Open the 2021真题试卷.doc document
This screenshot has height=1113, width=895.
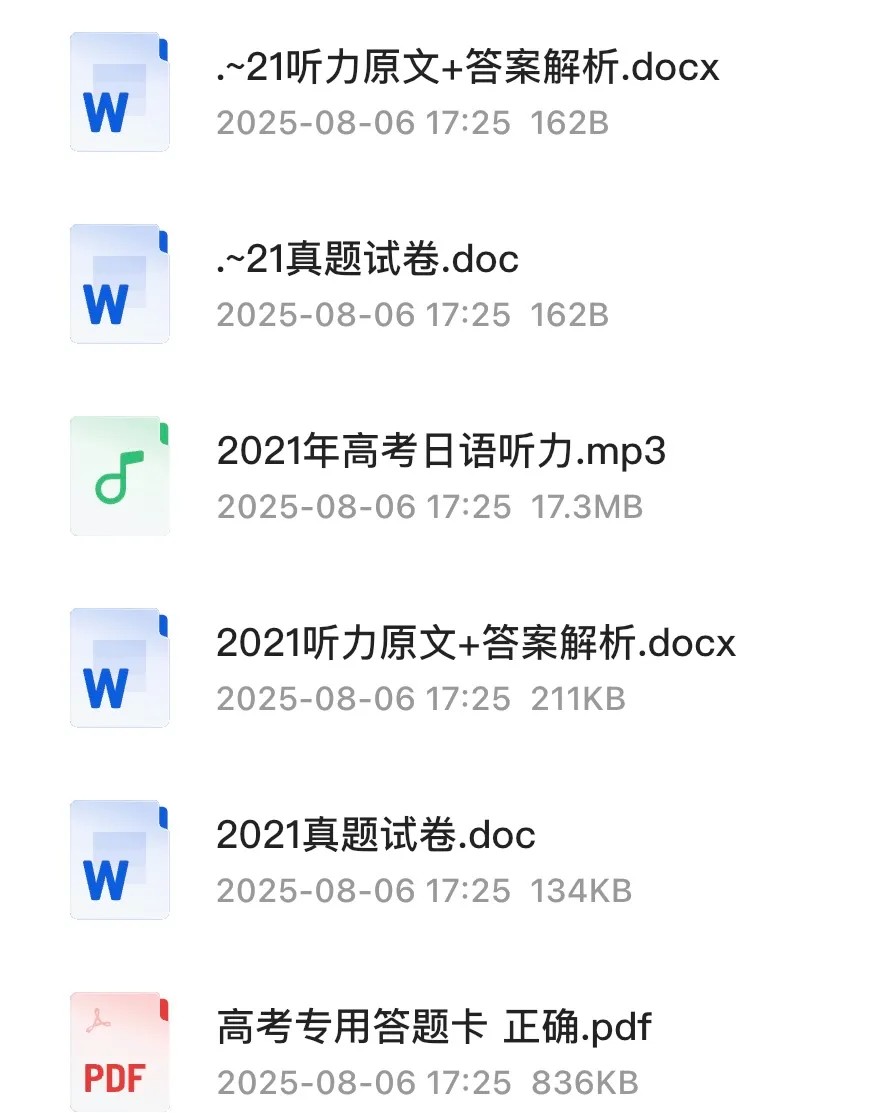pos(376,835)
